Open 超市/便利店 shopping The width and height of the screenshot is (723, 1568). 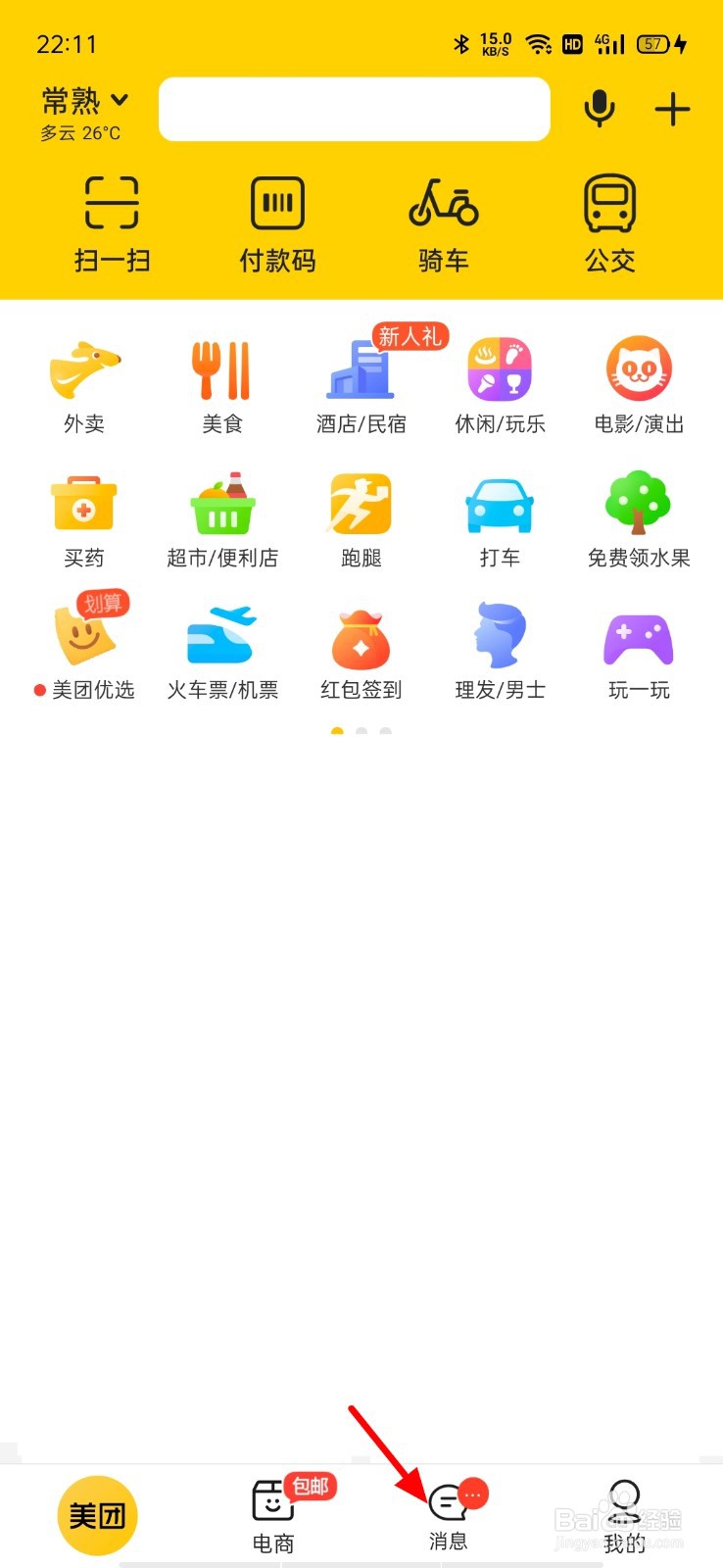[222, 521]
